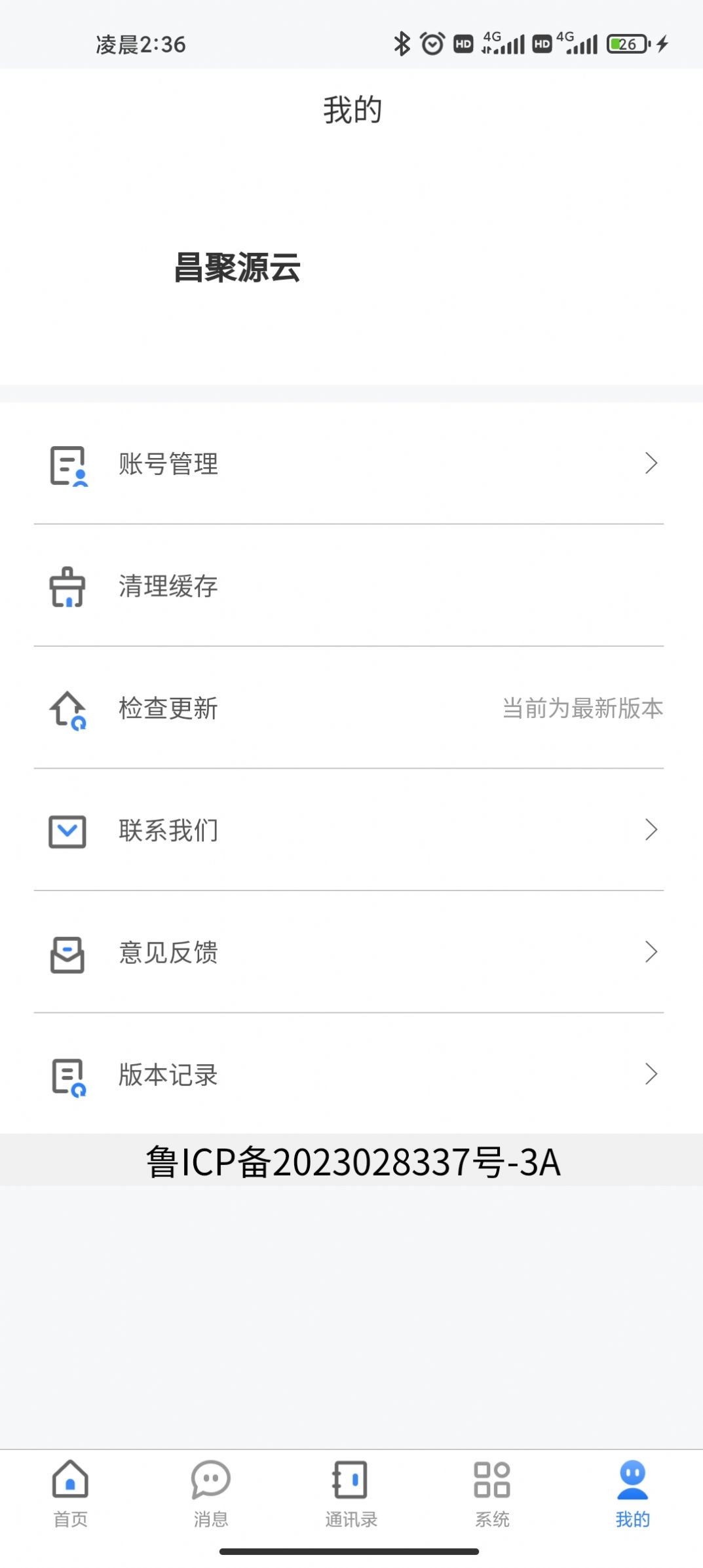
Task: Tap the 当前为最新版本 status text
Action: (579, 708)
